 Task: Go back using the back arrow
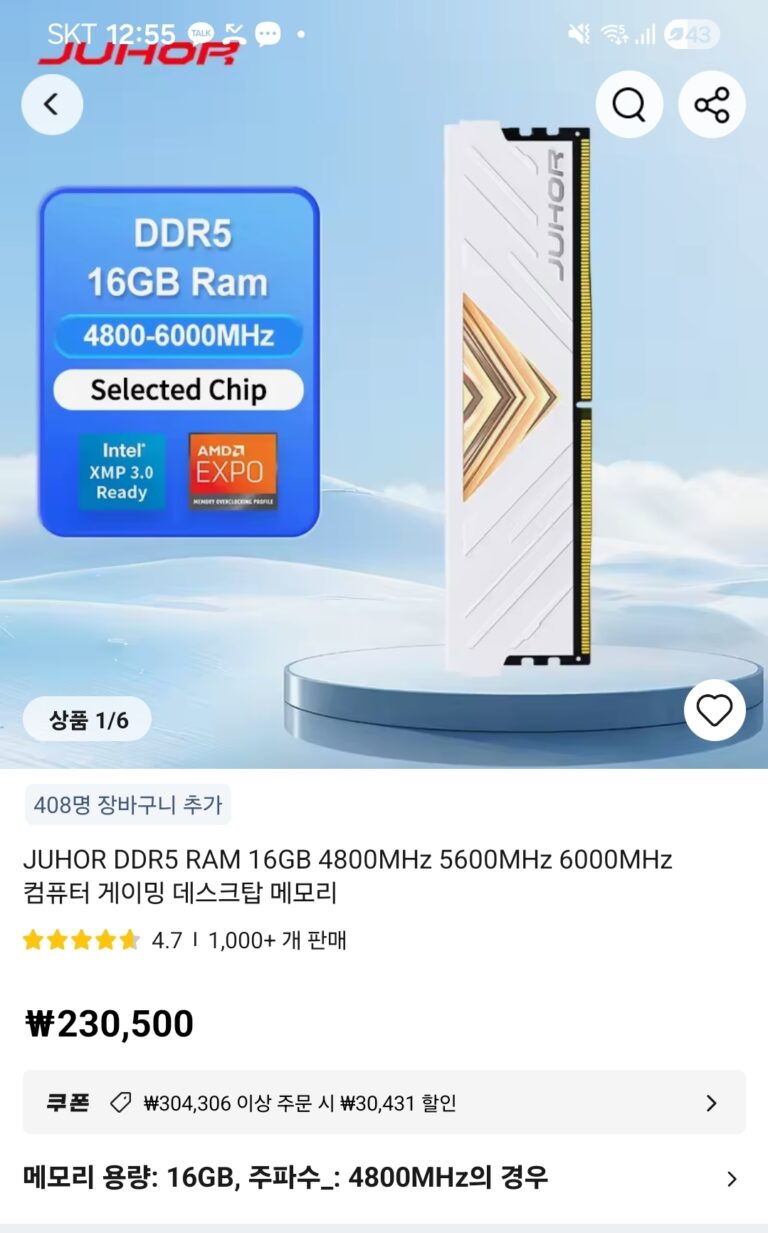(52, 104)
